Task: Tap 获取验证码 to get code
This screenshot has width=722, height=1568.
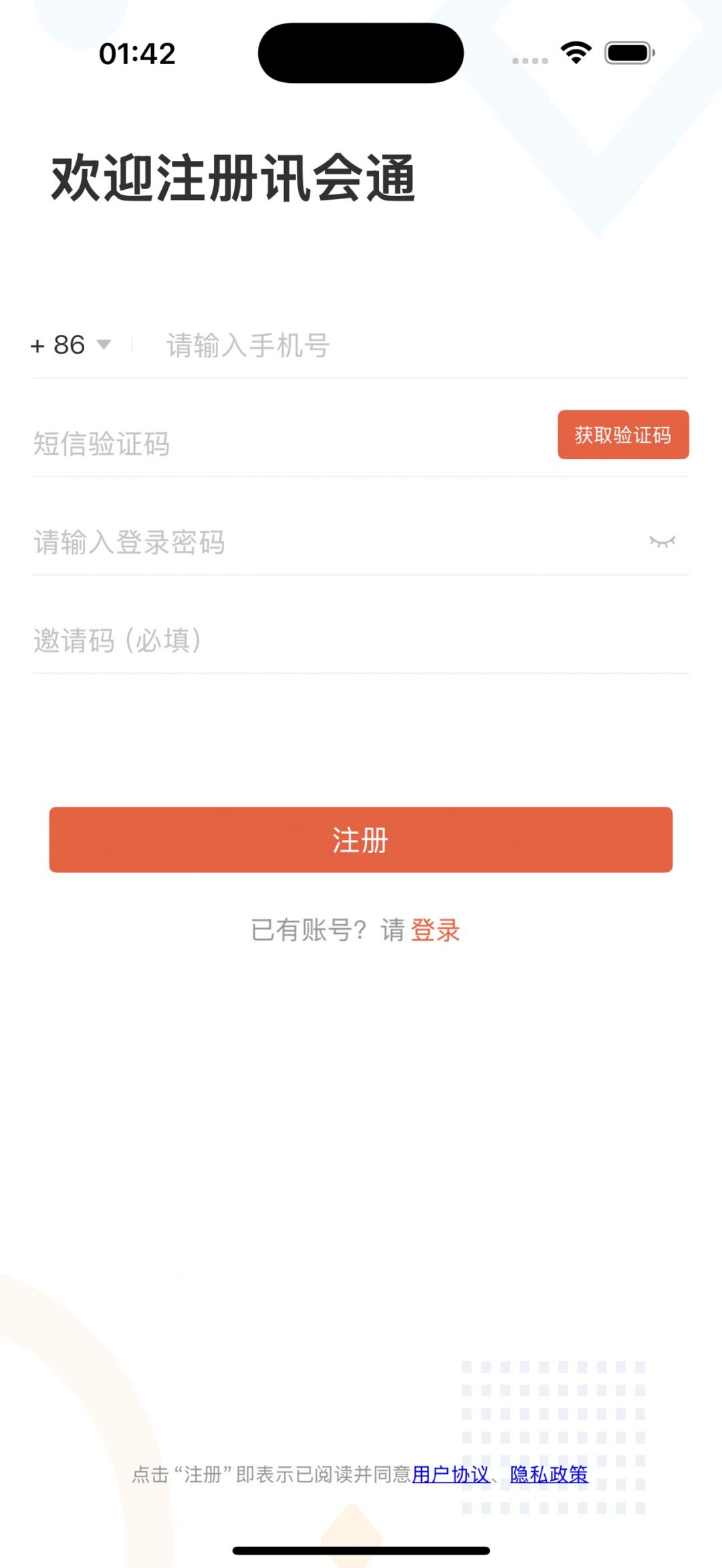Action: [x=623, y=435]
